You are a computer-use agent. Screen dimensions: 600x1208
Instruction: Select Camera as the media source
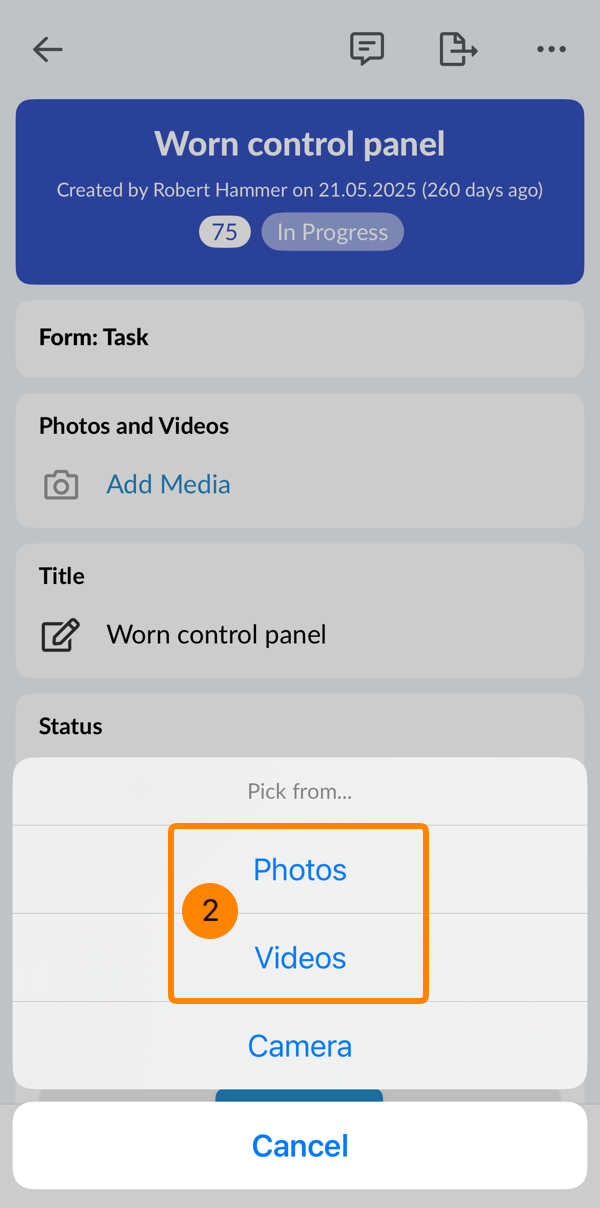[300, 1046]
